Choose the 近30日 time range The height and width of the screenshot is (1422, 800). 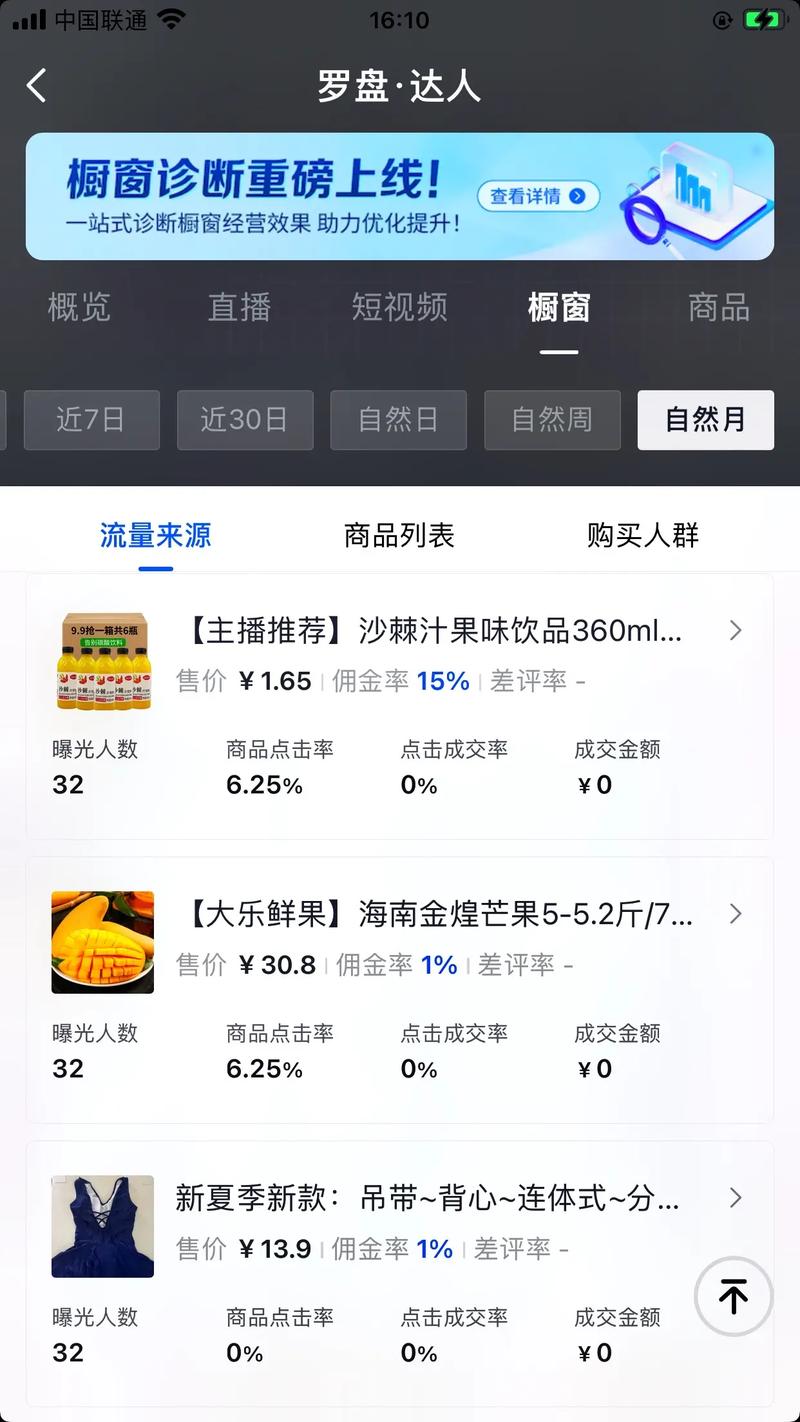(245, 420)
